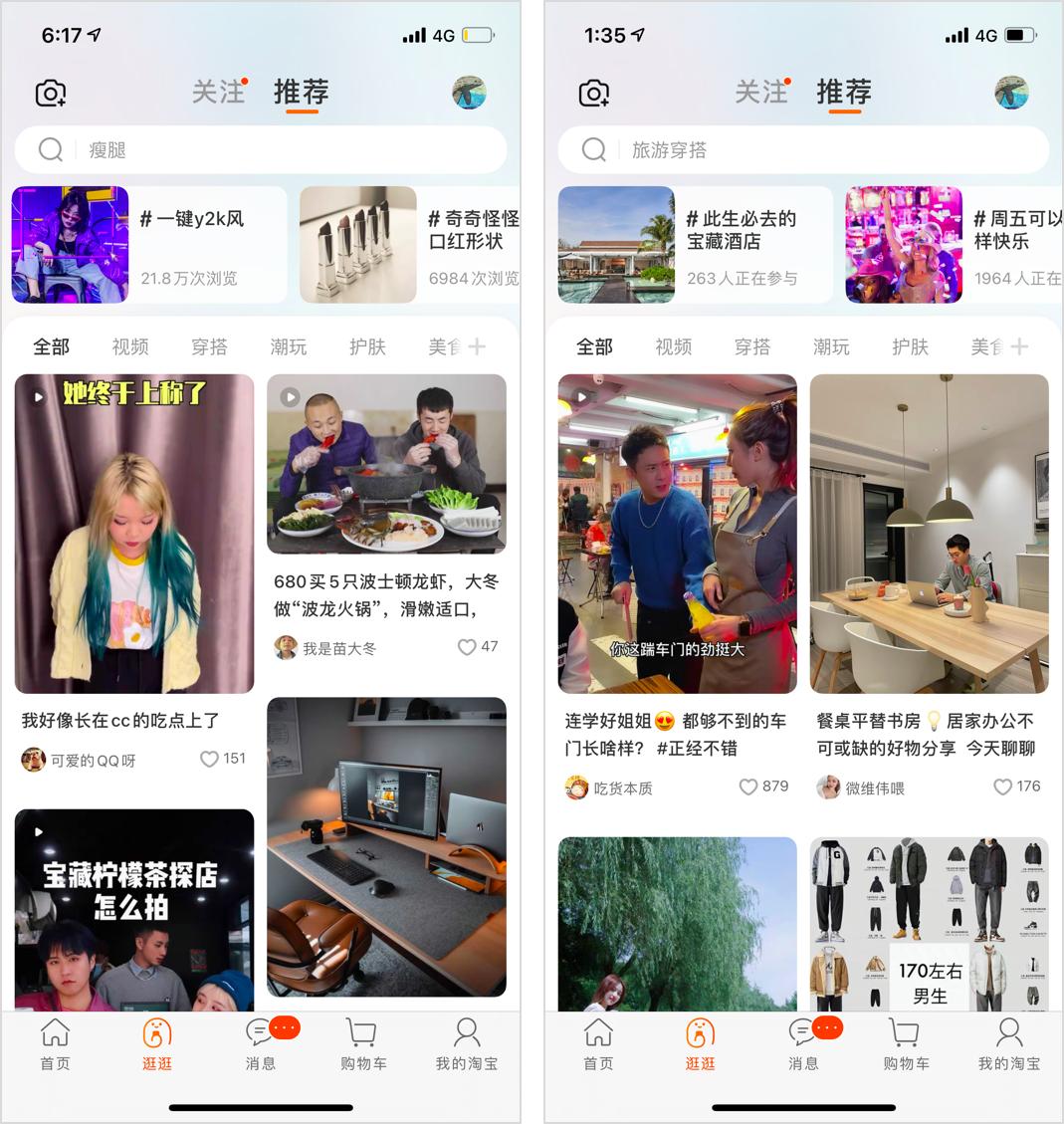Tap the profile avatar in top right corner
1064x1124 pixels.
(x=469, y=92)
